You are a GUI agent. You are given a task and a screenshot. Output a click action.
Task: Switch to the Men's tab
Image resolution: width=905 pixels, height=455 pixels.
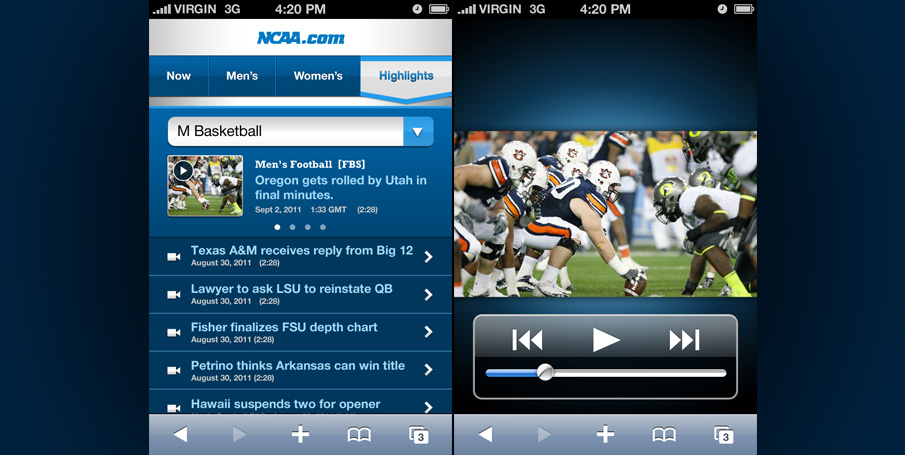242,76
